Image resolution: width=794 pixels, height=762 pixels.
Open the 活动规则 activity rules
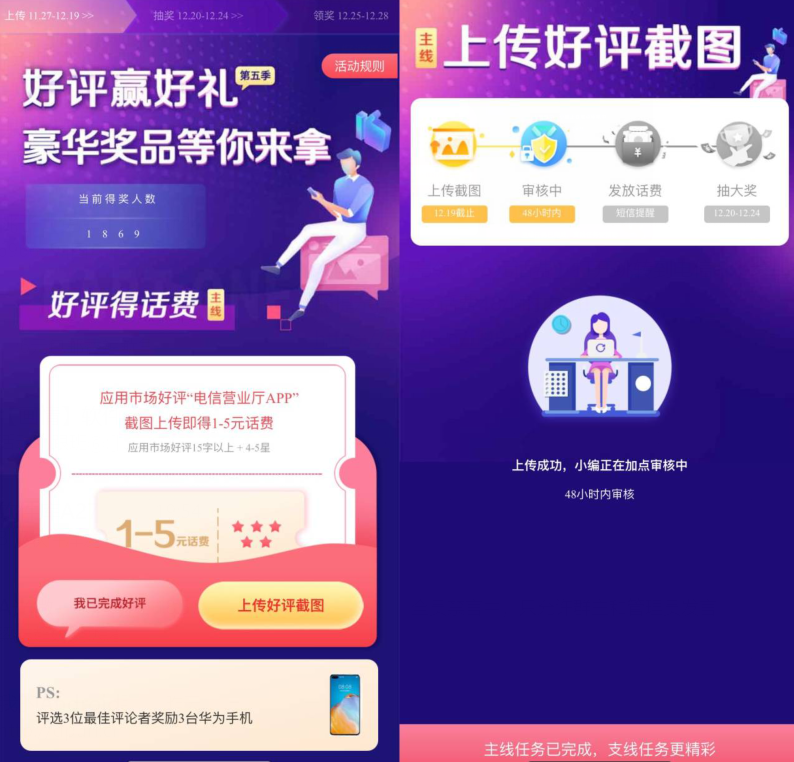pos(359,66)
